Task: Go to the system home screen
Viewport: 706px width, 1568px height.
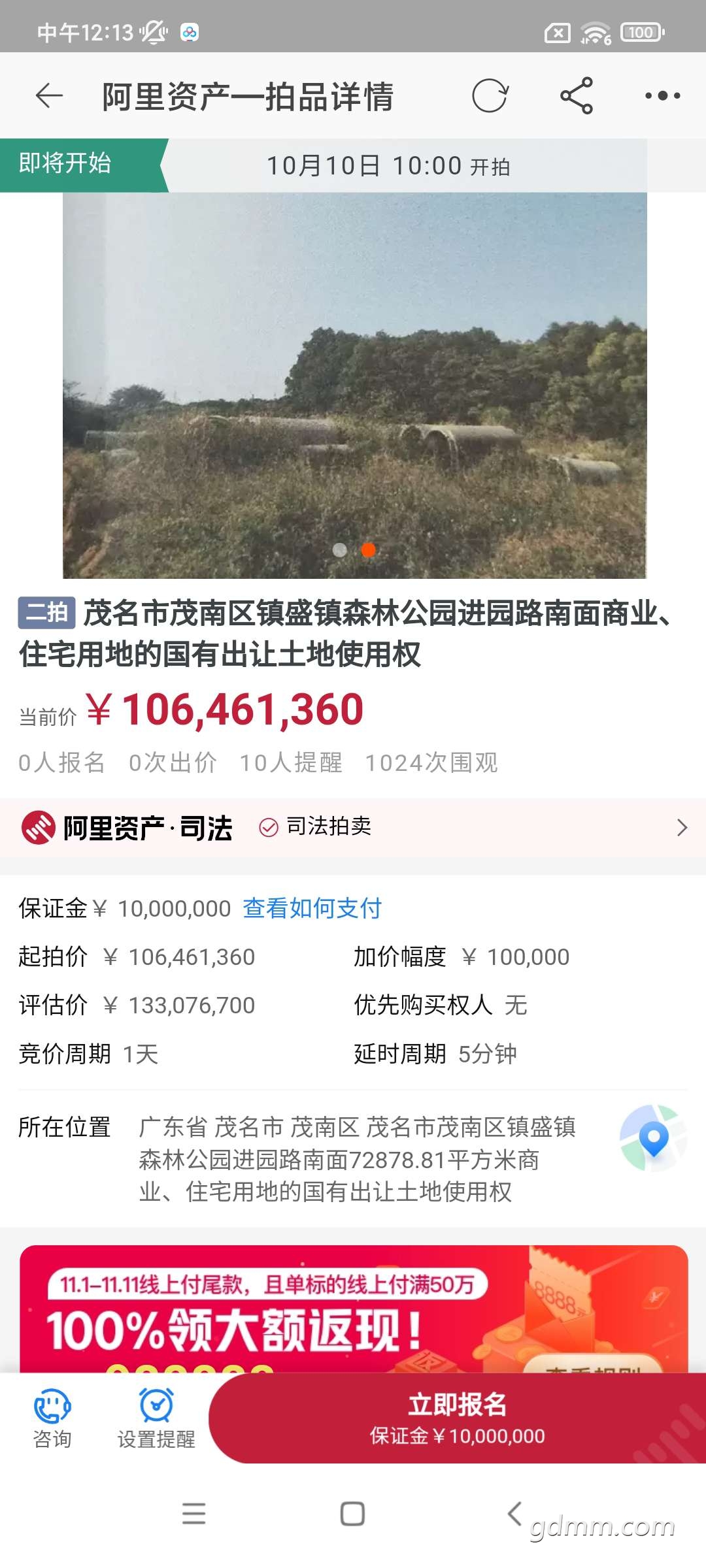Action: point(352,1513)
